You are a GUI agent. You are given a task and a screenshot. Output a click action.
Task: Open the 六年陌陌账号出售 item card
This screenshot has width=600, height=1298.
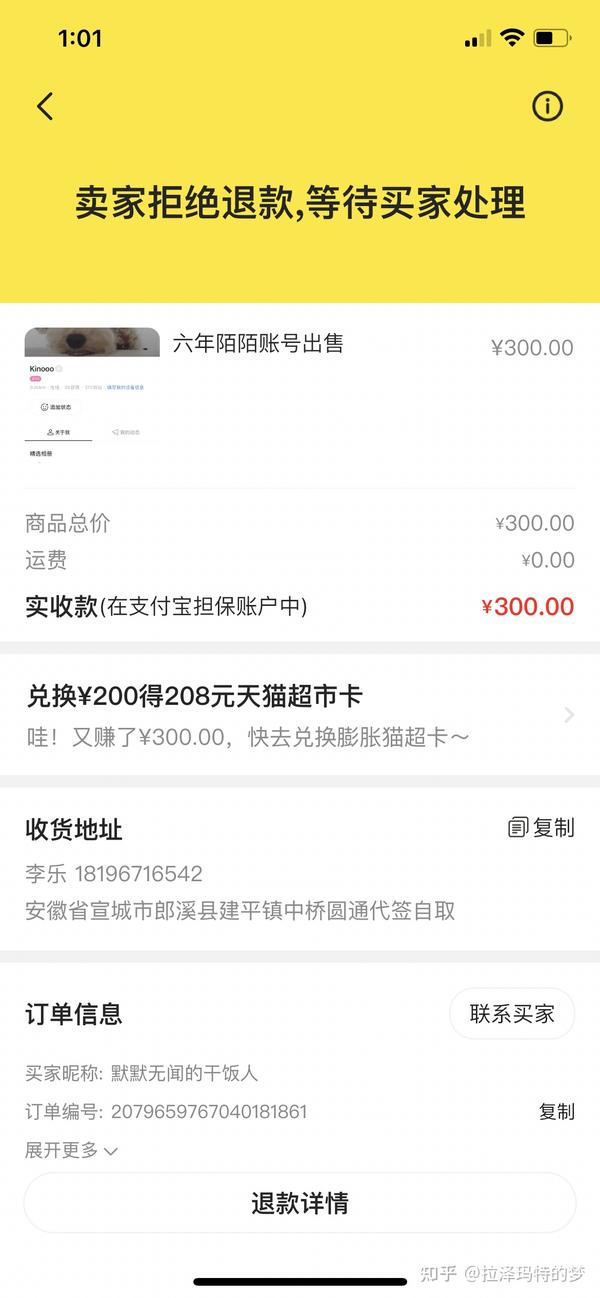pyautogui.click(x=300, y=396)
